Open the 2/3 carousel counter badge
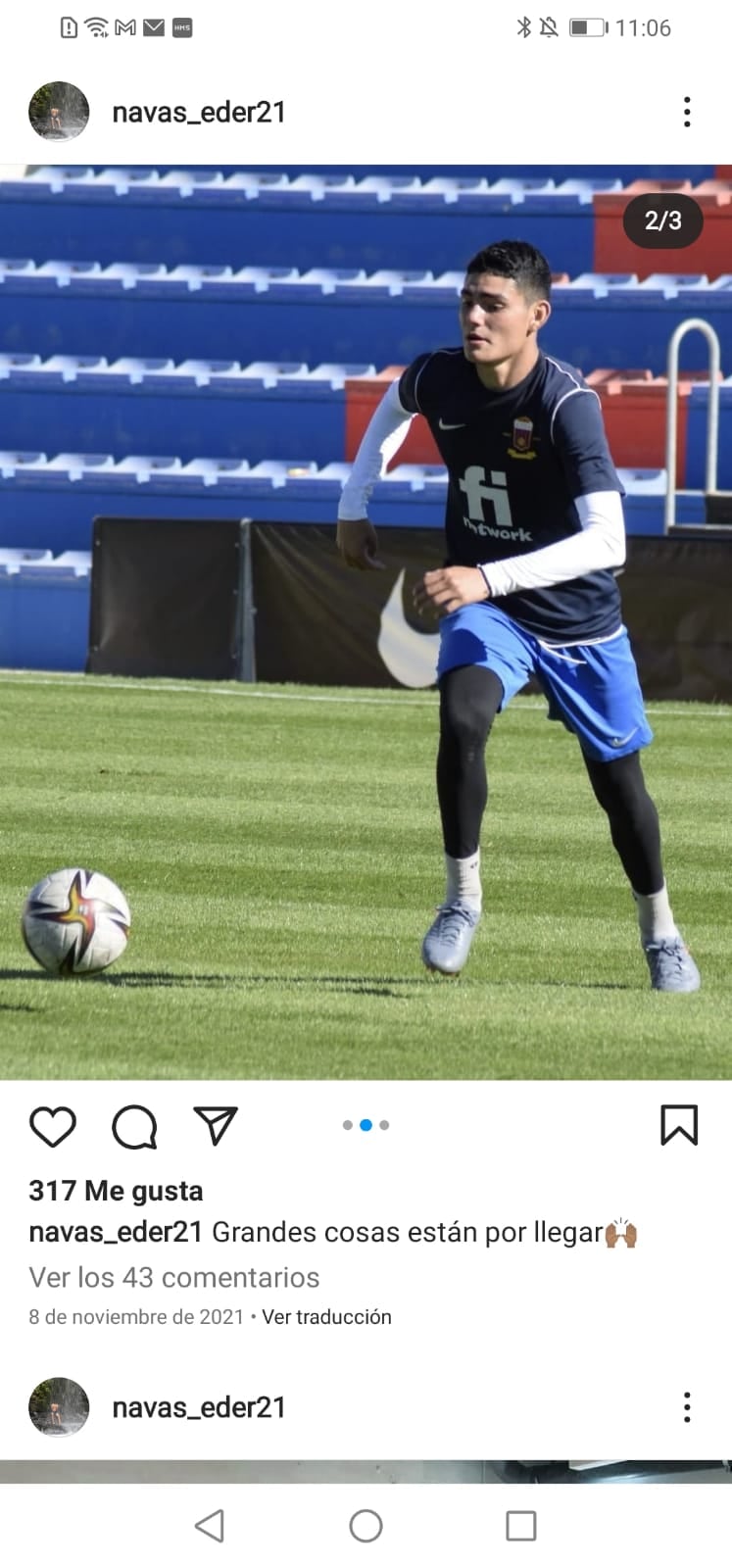The width and height of the screenshot is (732, 1568). tap(662, 221)
